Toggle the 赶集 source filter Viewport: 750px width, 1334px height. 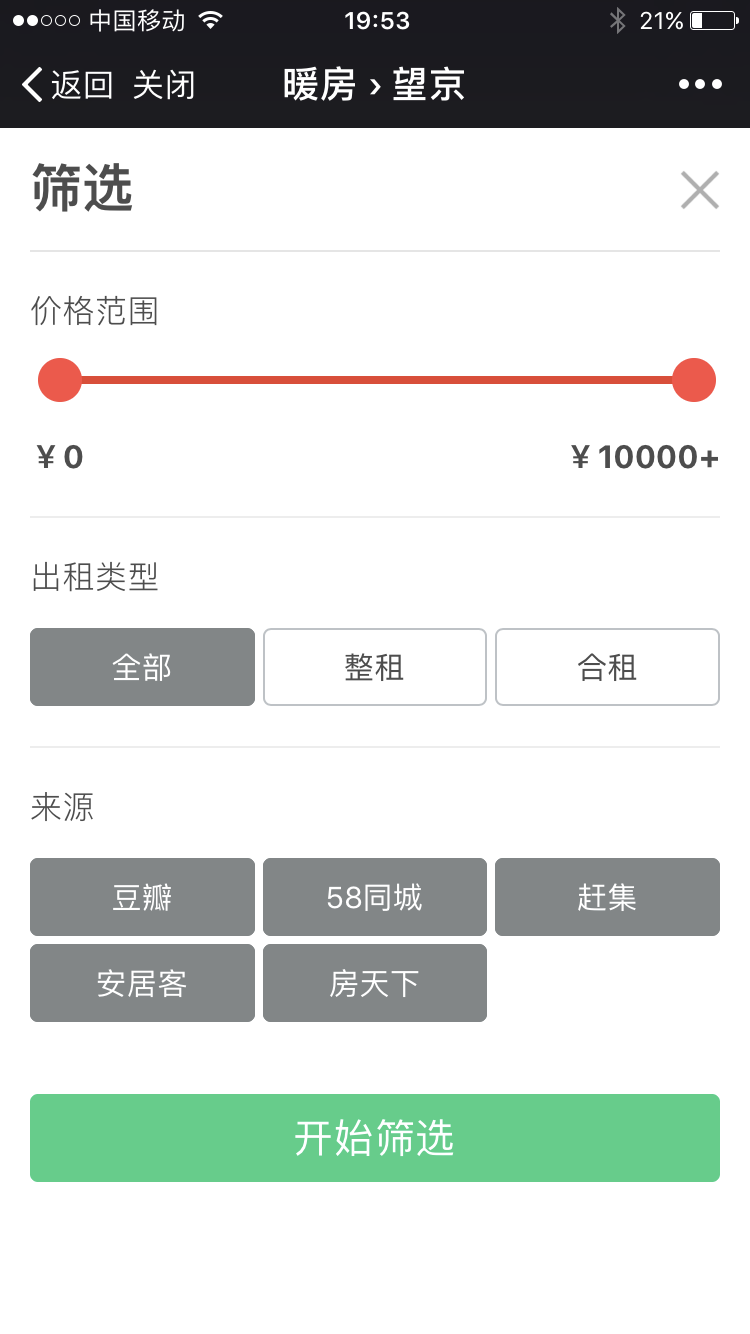pos(607,897)
